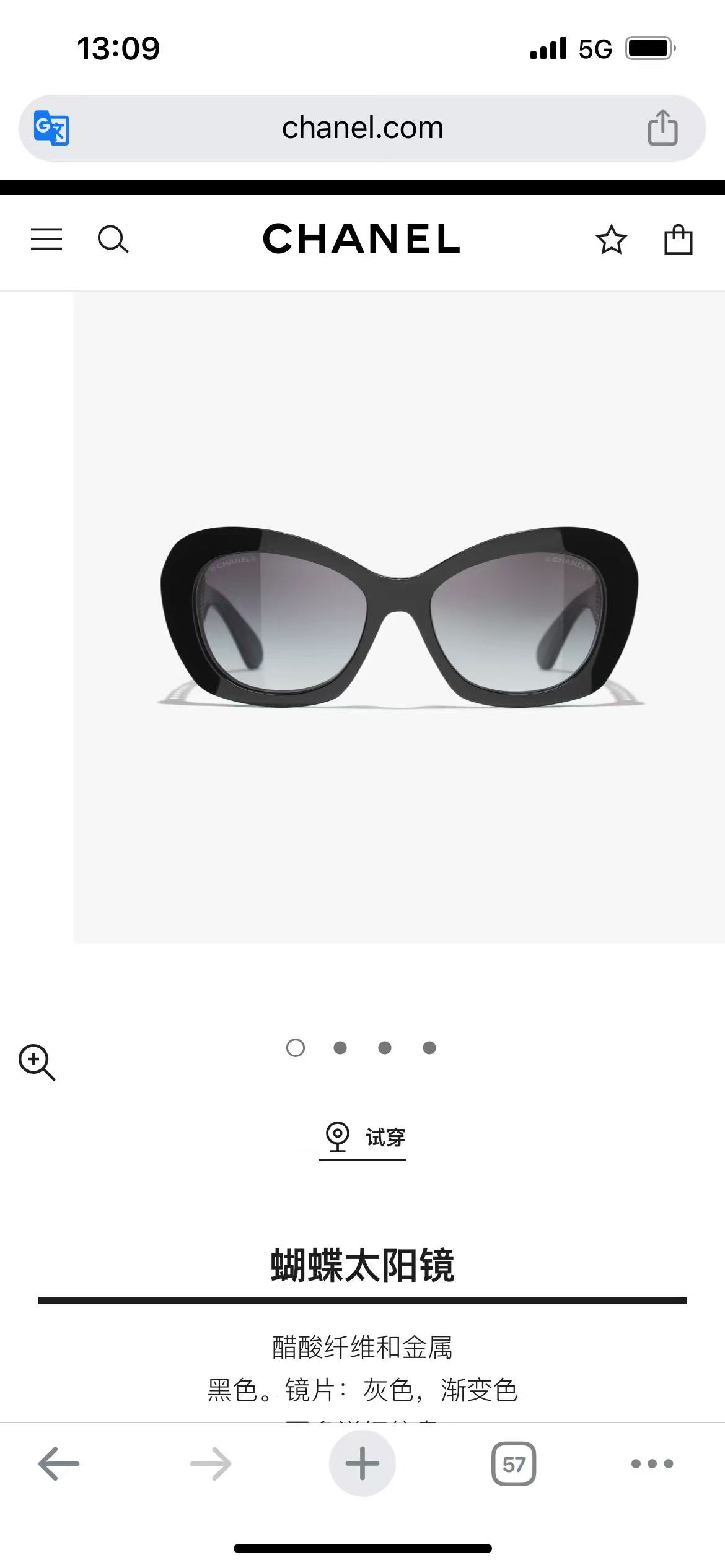Viewport: 725px width, 1568px height.
Task: Open the hamburger navigation menu
Action: tap(46, 239)
